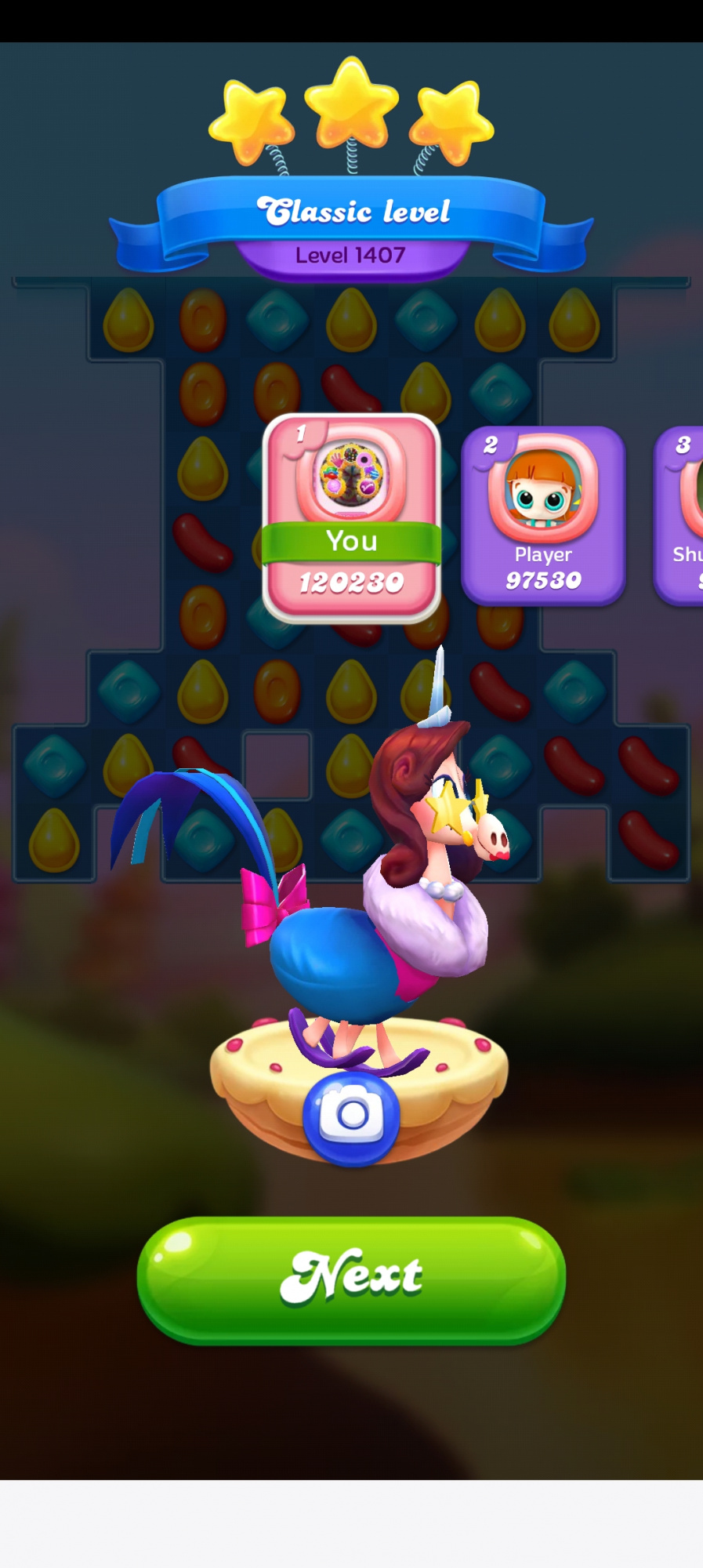Tap the green Next button

point(351,1279)
